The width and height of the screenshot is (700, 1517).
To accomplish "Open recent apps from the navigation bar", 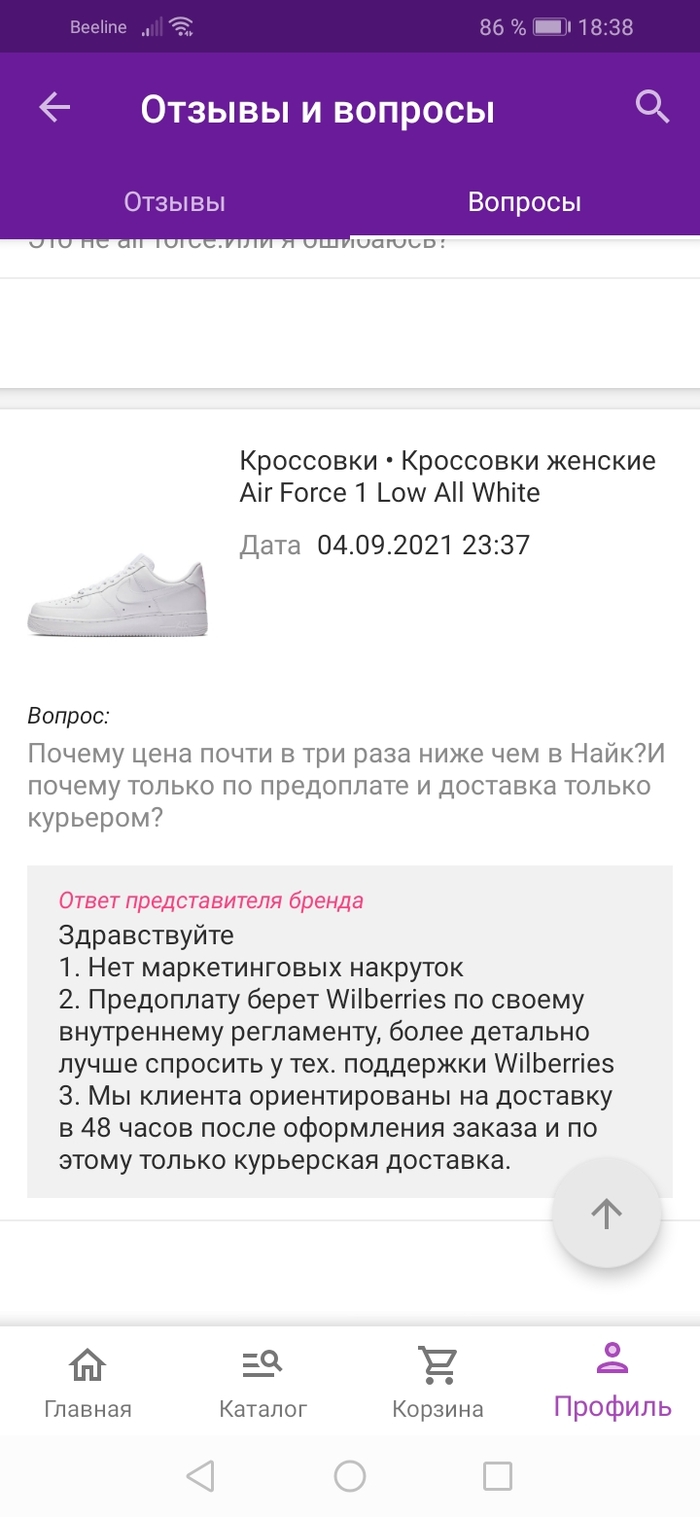I will (497, 1476).
